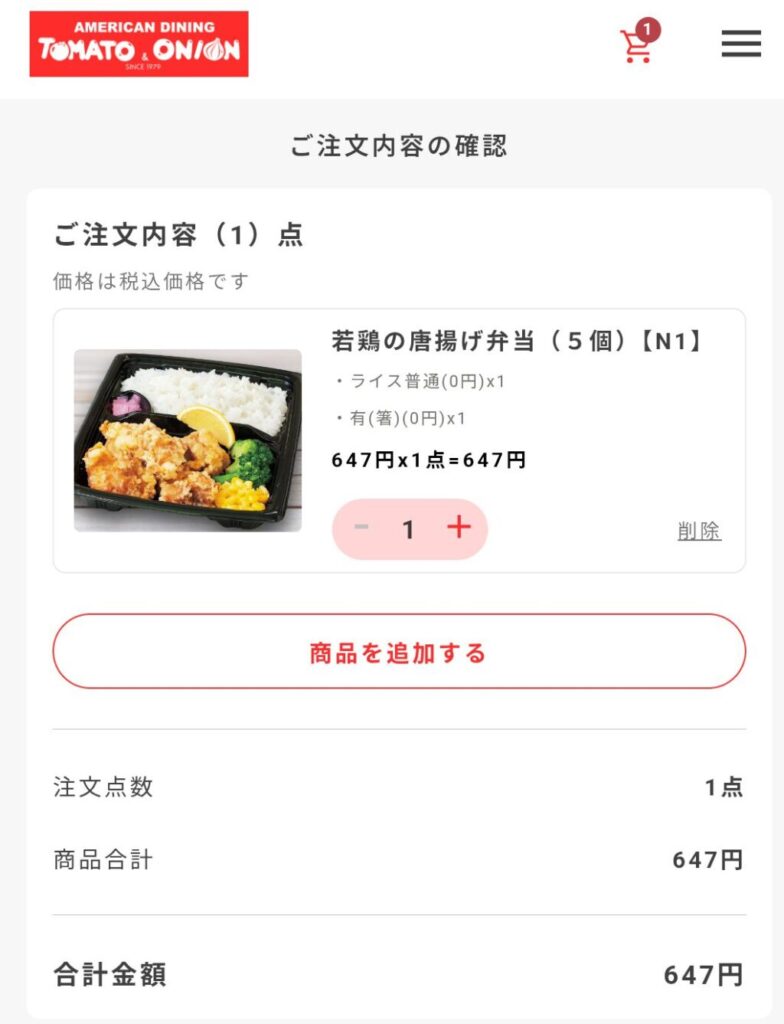Open the hamburger menu
784x1024 pixels.
tap(741, 44)
